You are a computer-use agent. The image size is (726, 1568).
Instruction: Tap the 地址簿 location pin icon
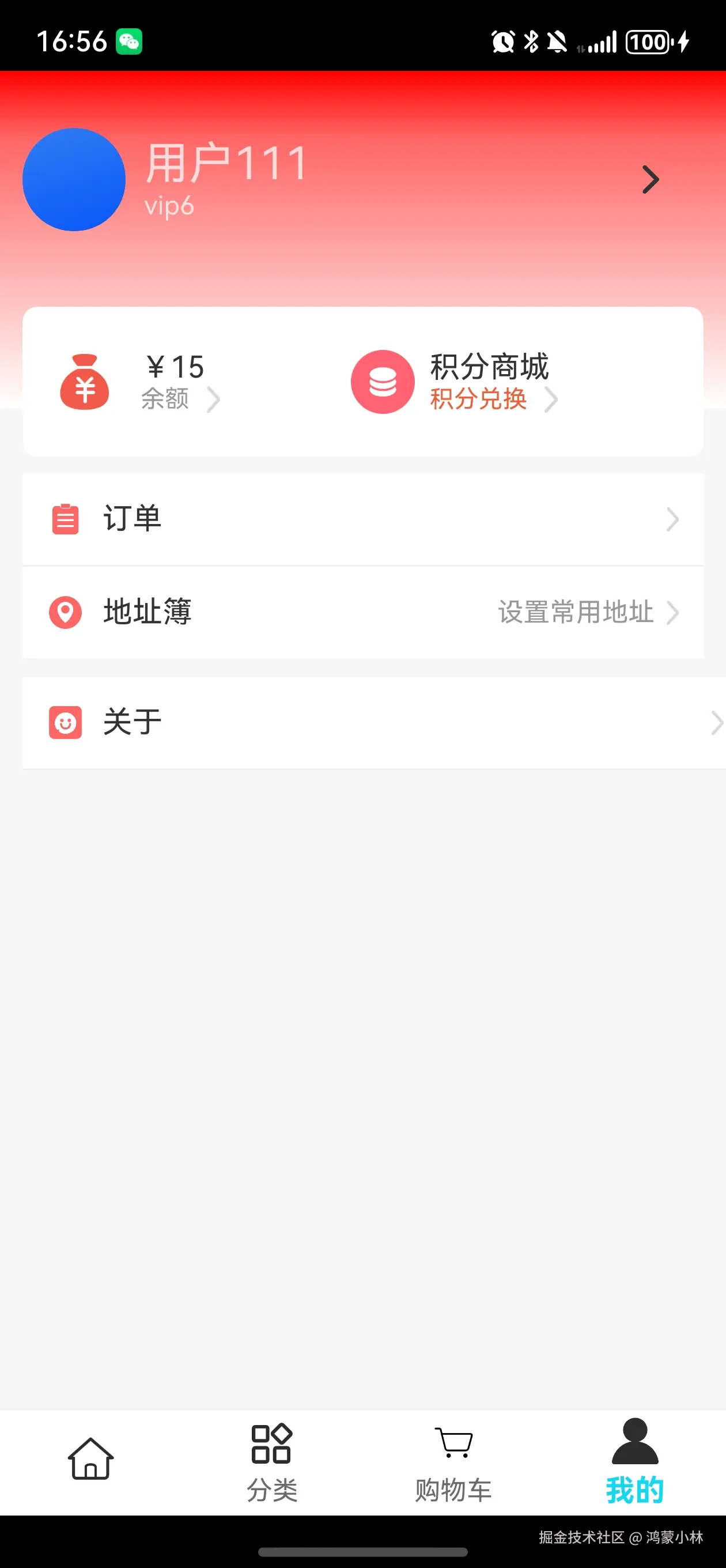point(65,612)
